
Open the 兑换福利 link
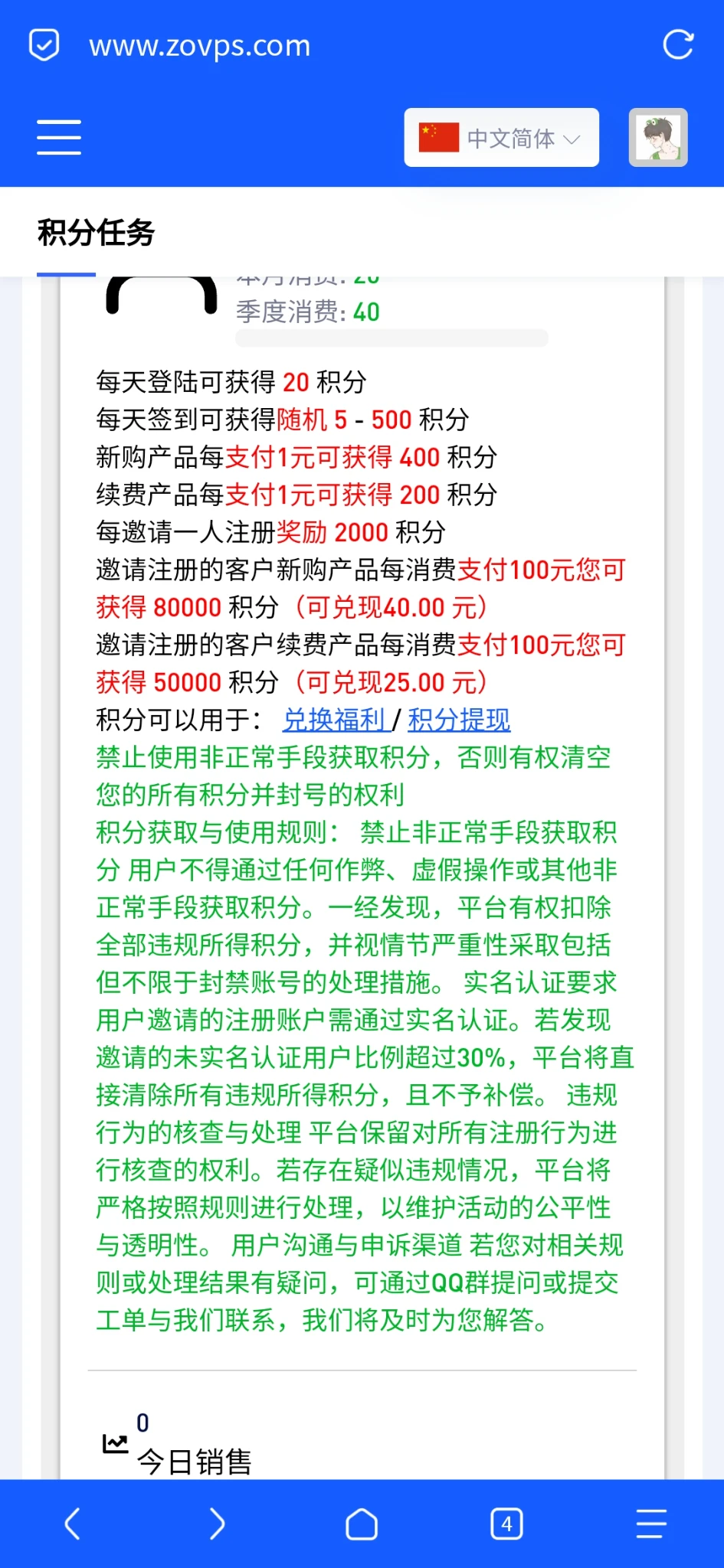(335, 720)
